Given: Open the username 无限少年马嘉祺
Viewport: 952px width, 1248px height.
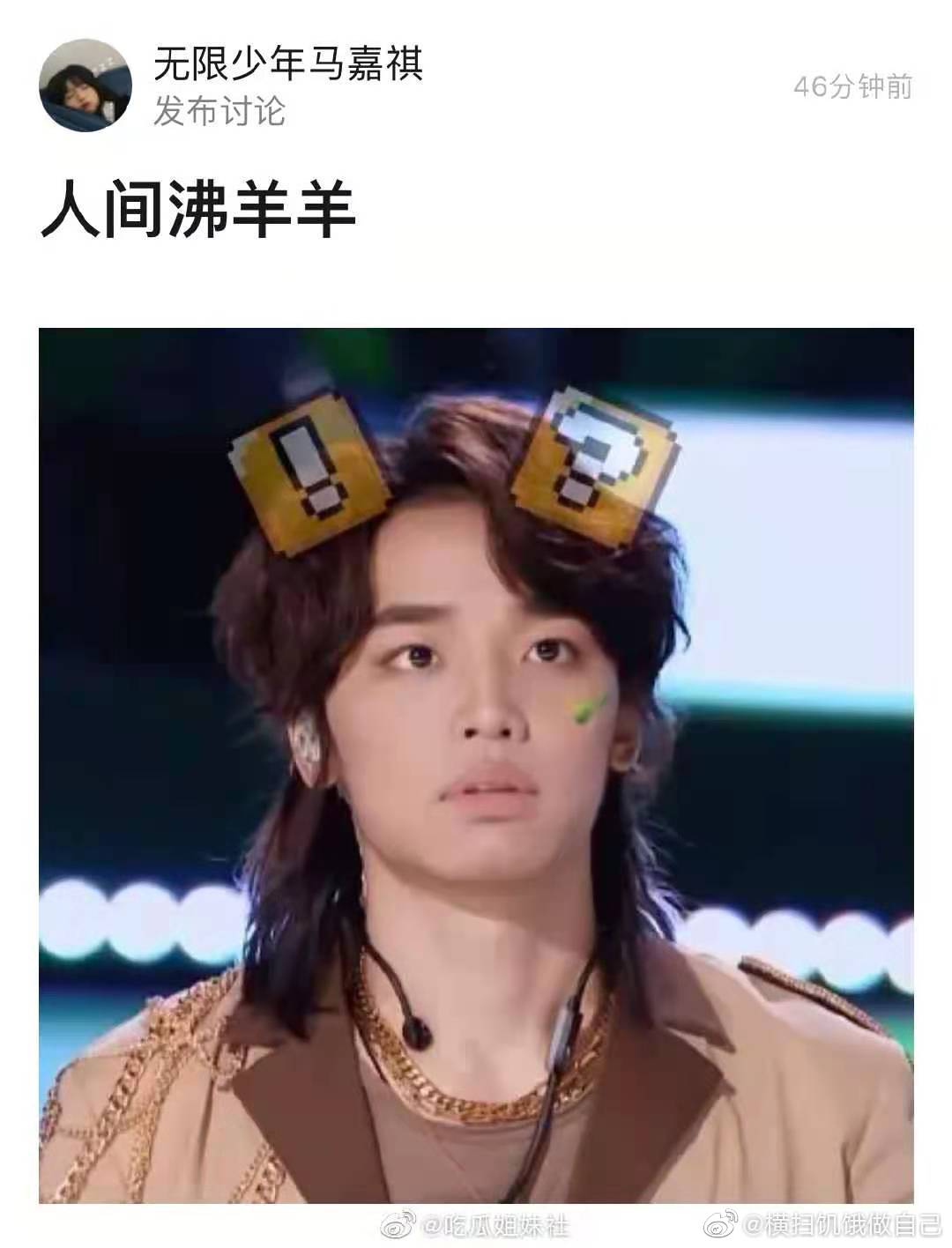Looking at the screenshot, I should pyautogui.click(x=288, y=64).
